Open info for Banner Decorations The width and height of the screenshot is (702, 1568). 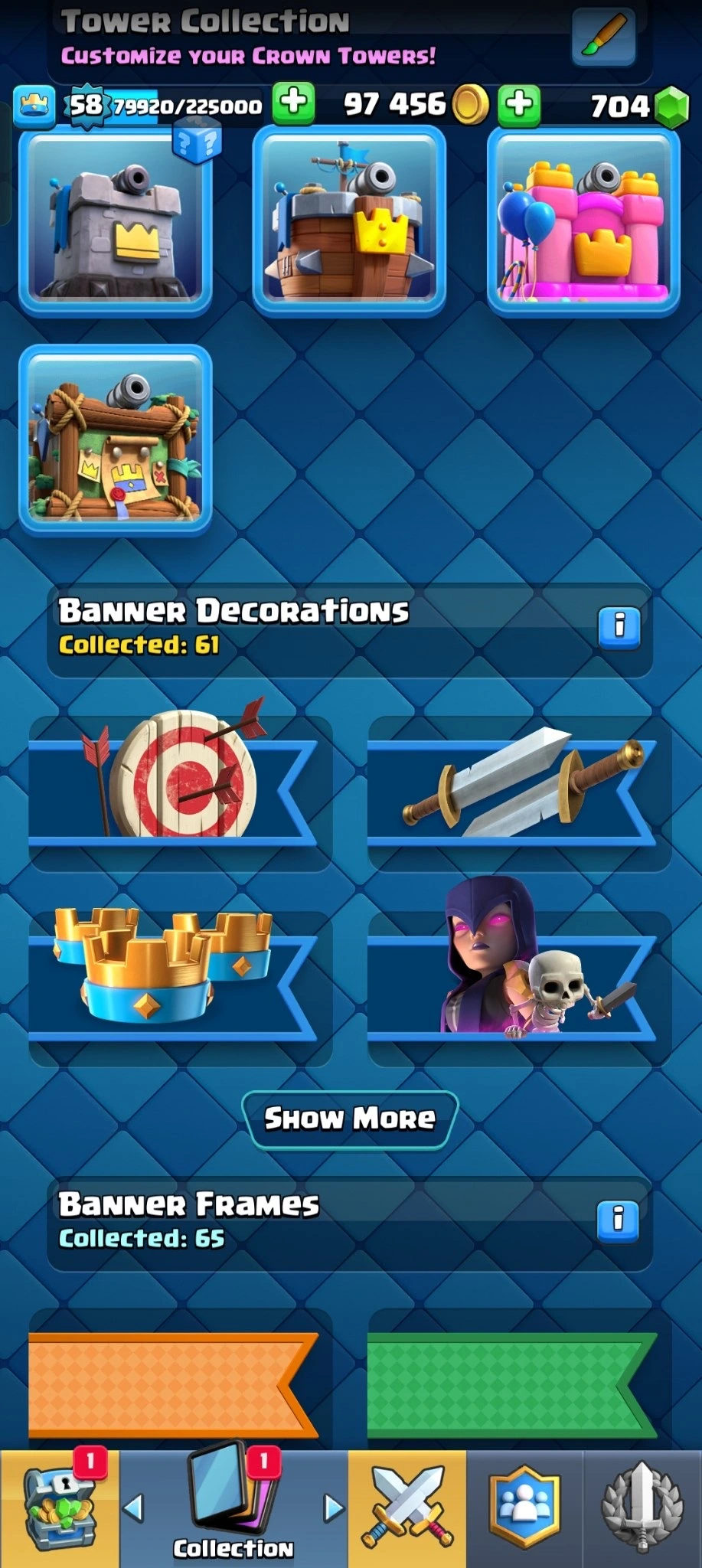pos(619,628)
